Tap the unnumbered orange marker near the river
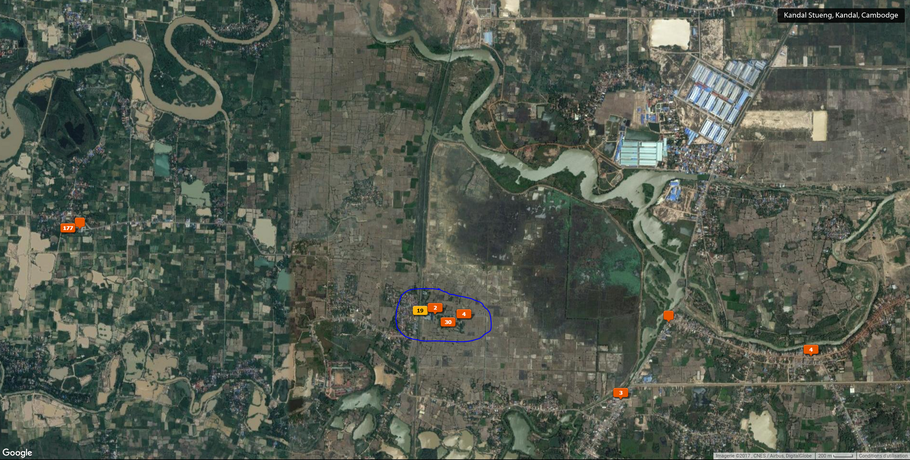 pyautogui.click(x=668, y=316)
